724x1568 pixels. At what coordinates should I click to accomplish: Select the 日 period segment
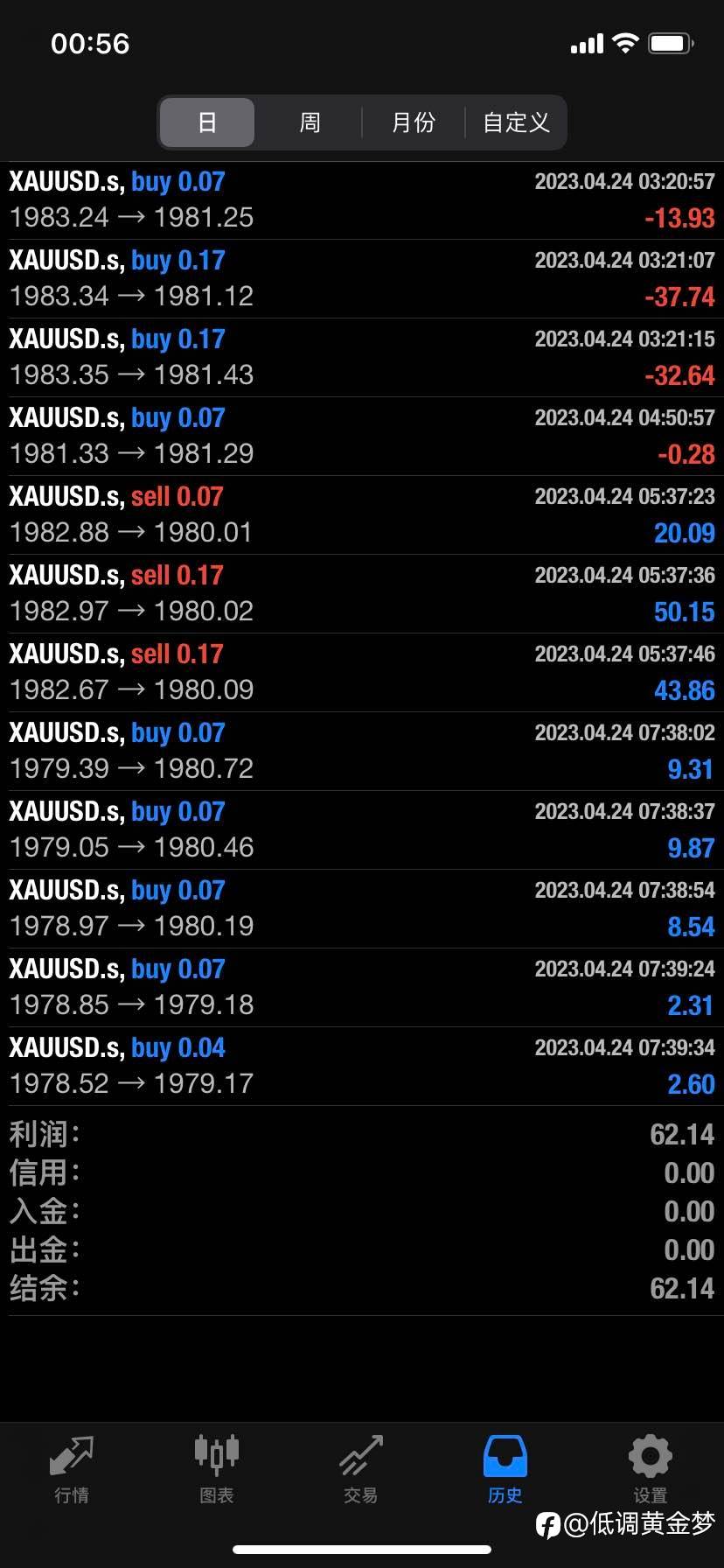(207, 122)
